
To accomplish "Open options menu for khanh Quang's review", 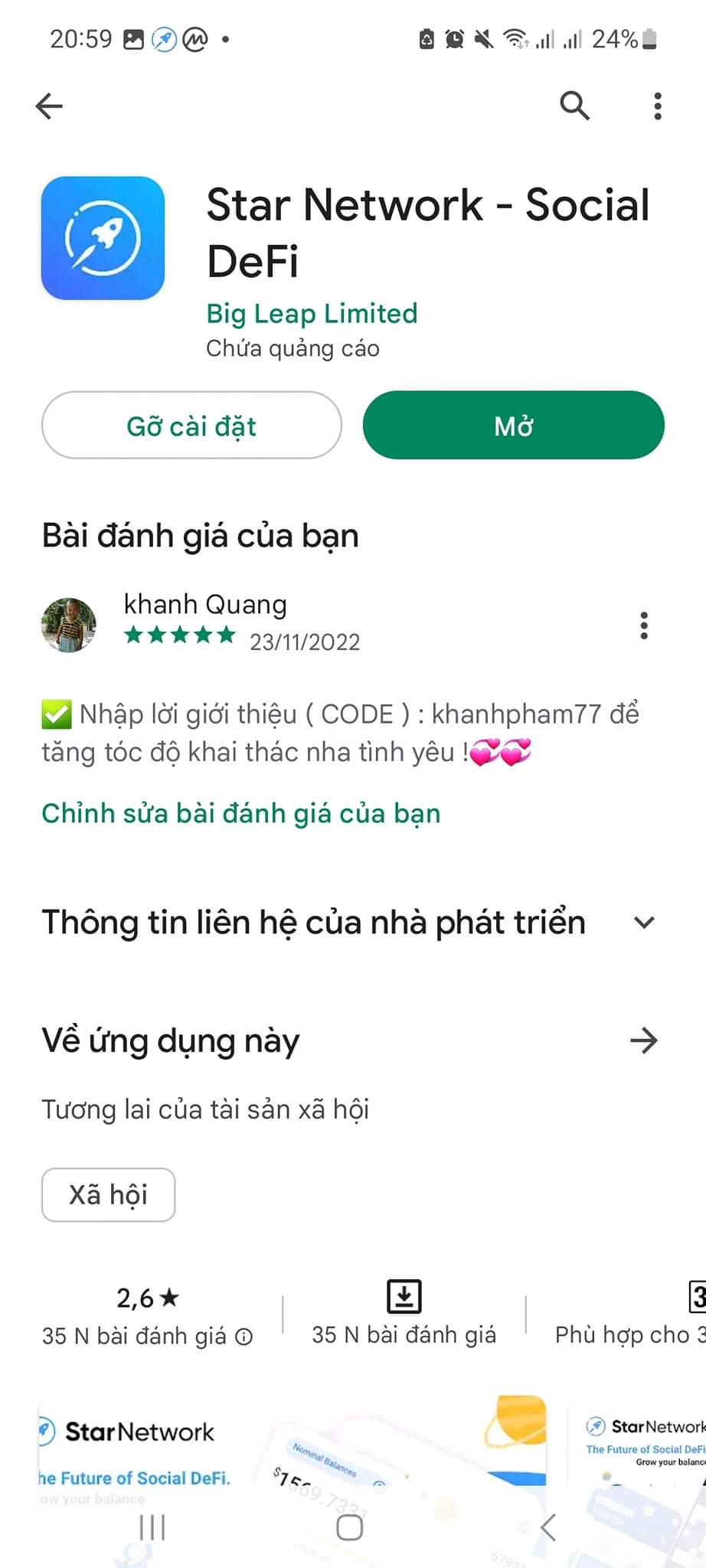I will click(x=644, y=626).
